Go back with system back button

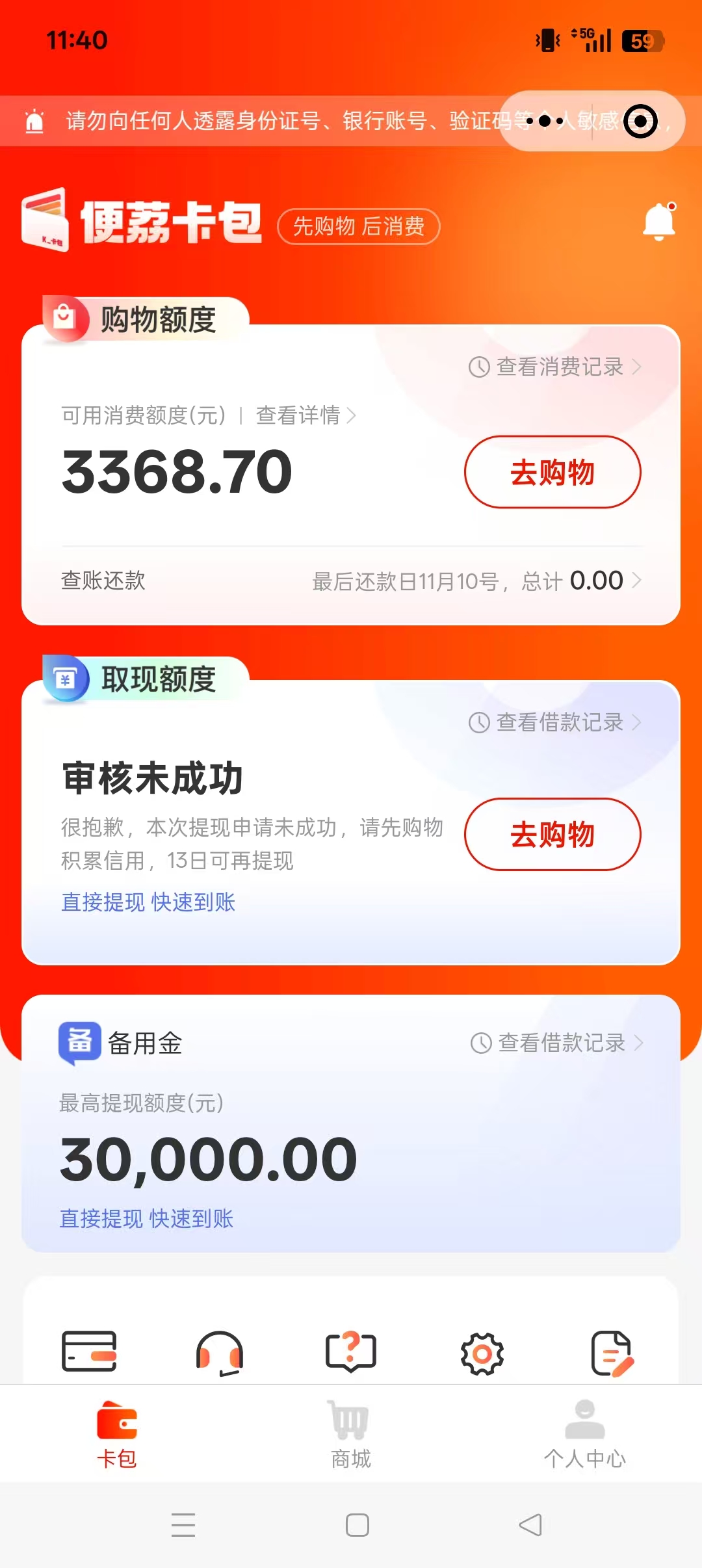click(x=530, y=1525)
